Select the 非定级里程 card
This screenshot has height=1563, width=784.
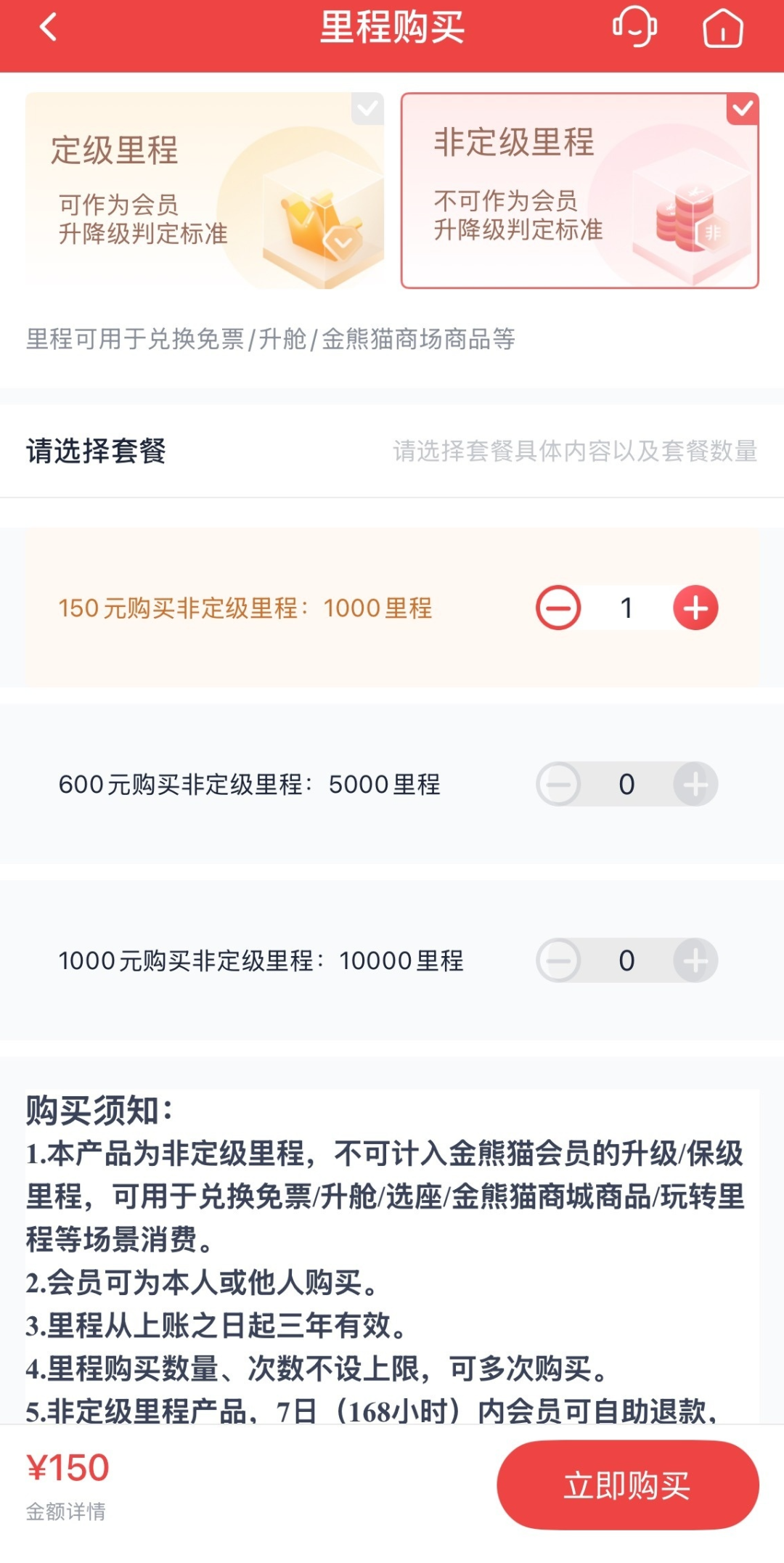pos(579,190)
